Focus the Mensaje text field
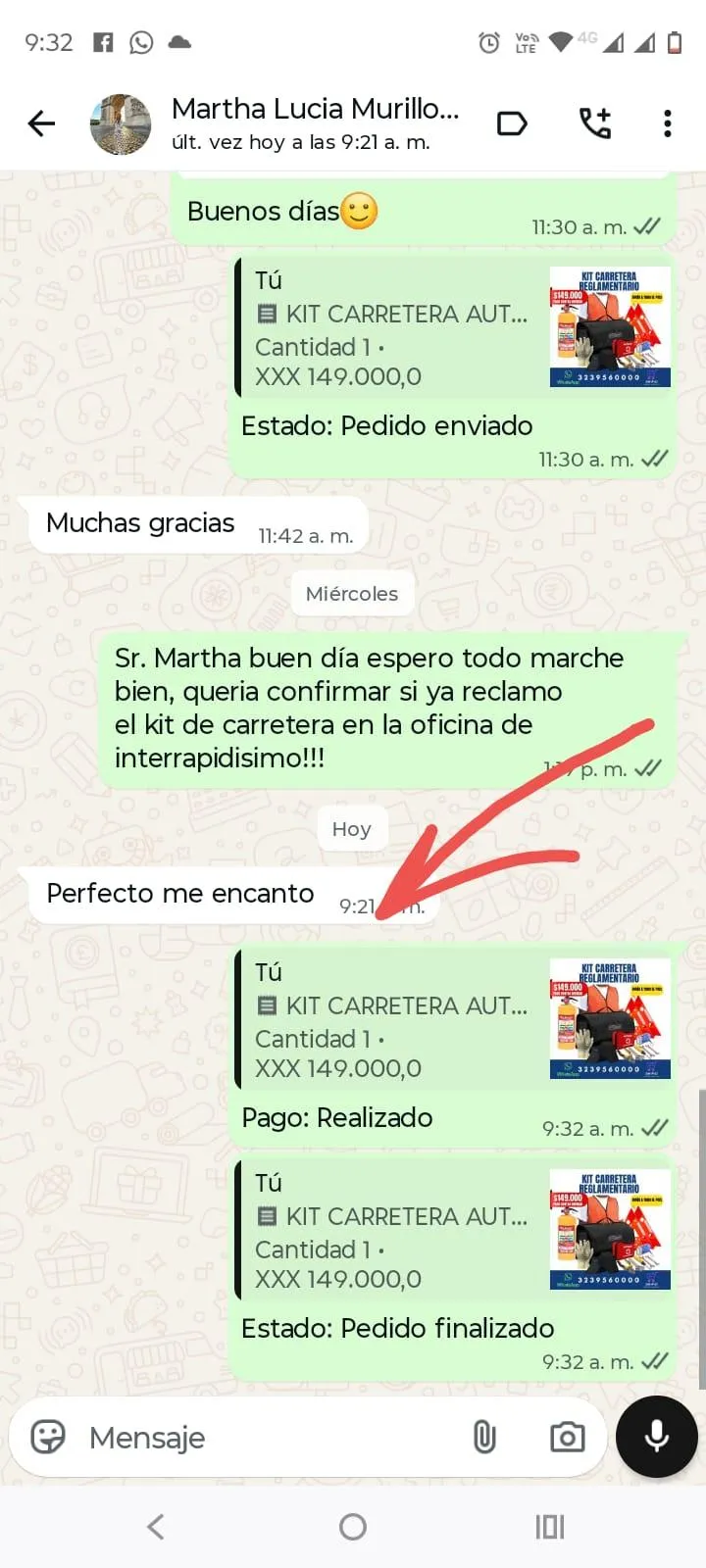The height and width of the screenshot is (1568, 706). point(265,1437)
